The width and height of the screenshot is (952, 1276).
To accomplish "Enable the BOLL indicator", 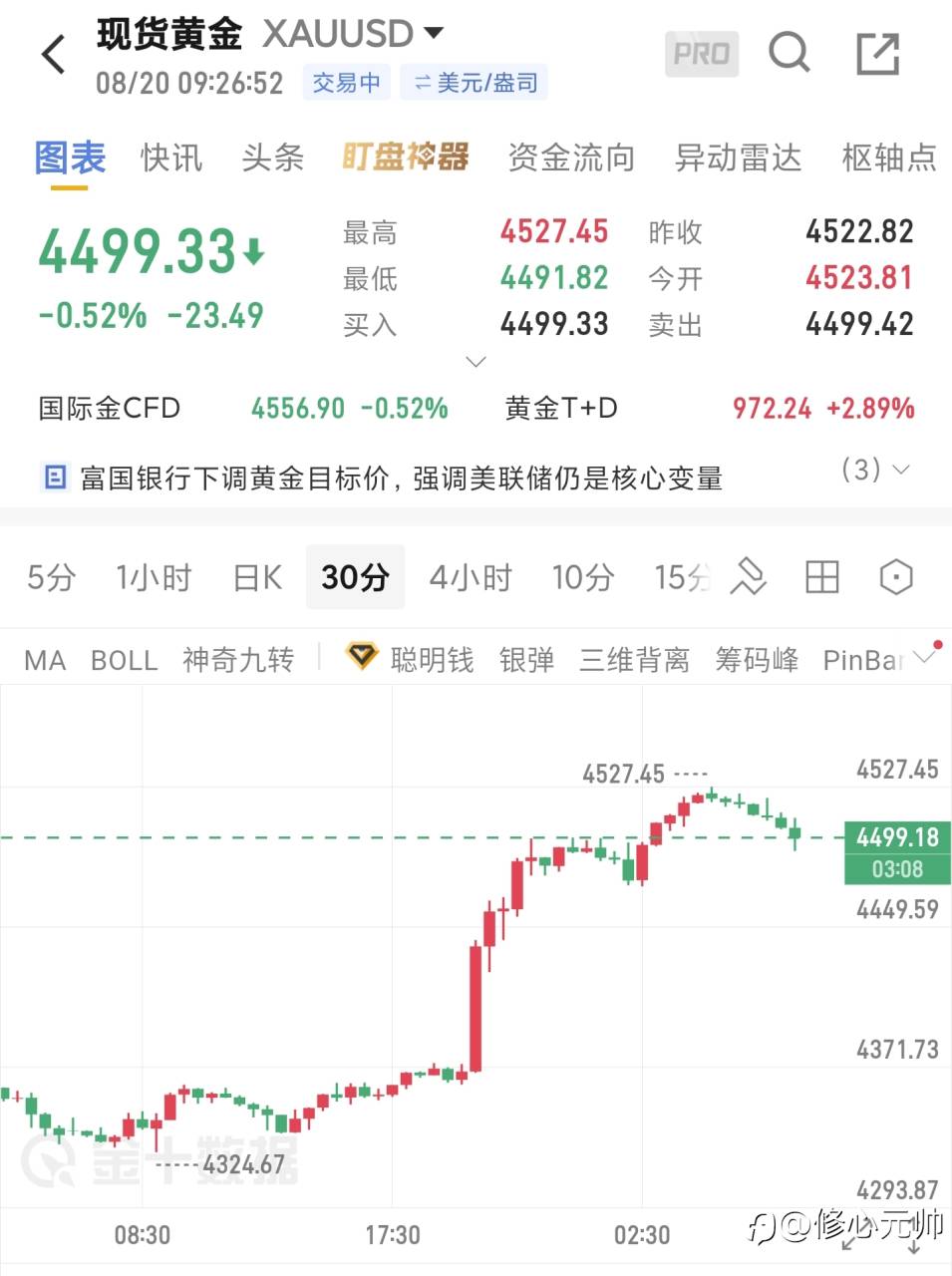I will (x=124, y=660).
